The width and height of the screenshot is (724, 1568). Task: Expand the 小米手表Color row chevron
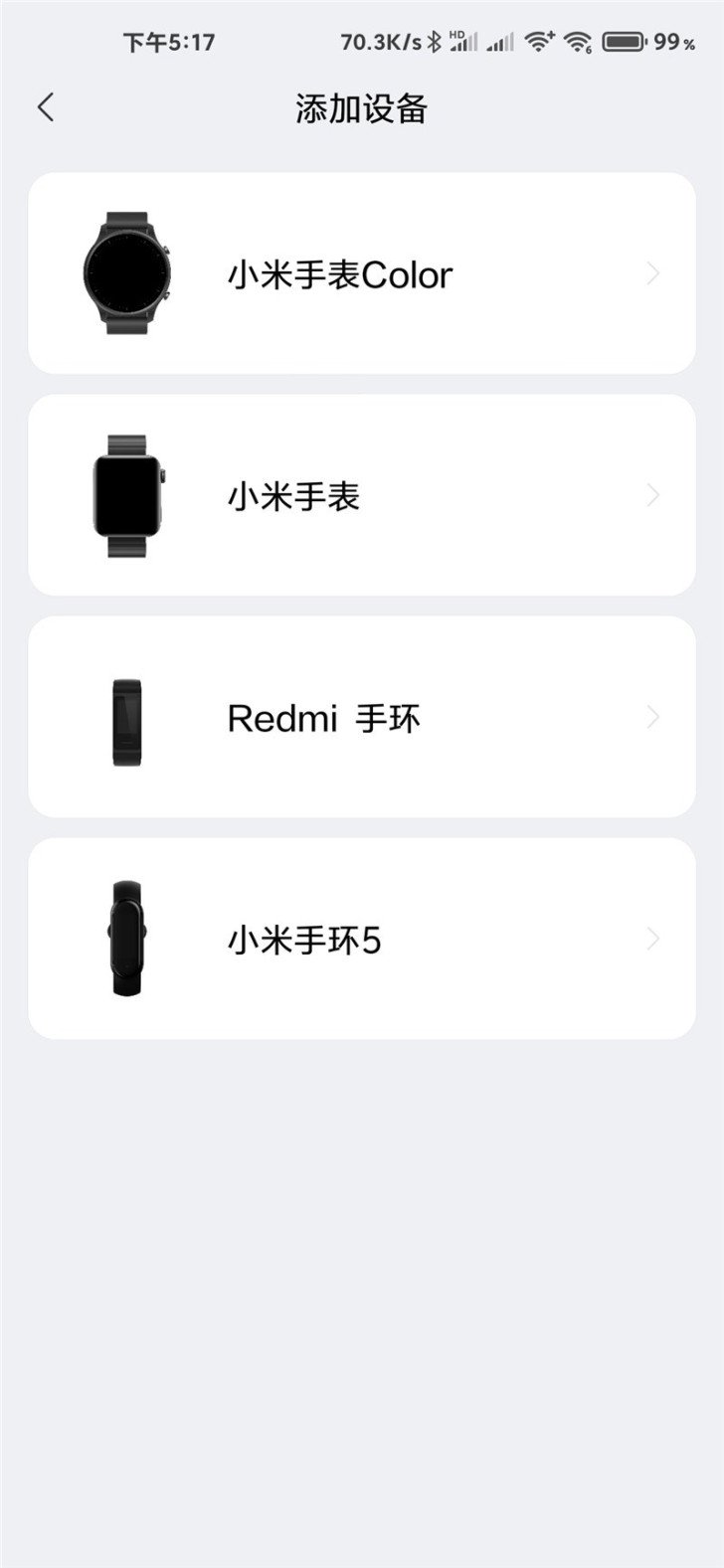coord(652,271)
